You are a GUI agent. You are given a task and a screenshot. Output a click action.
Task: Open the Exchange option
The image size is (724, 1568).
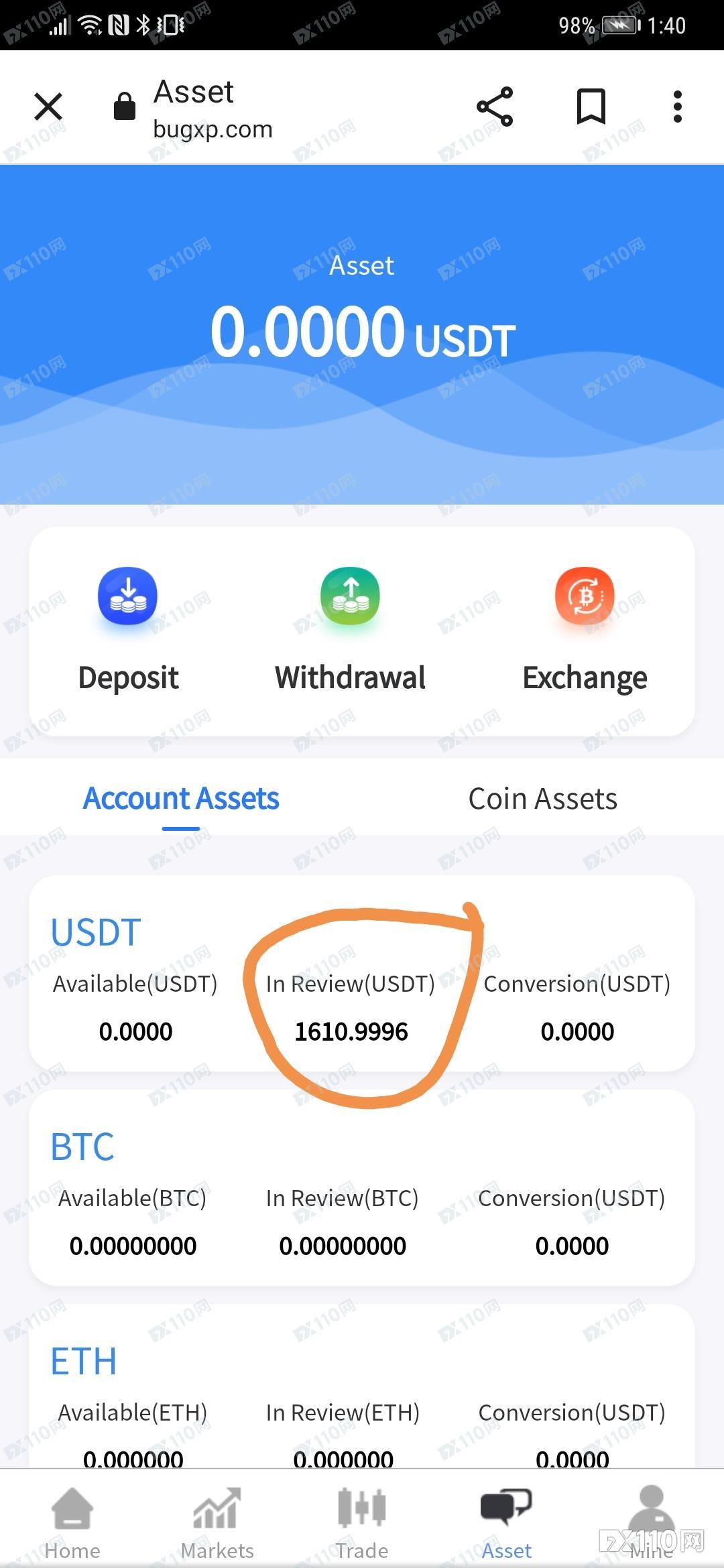(x=585, y=630)
